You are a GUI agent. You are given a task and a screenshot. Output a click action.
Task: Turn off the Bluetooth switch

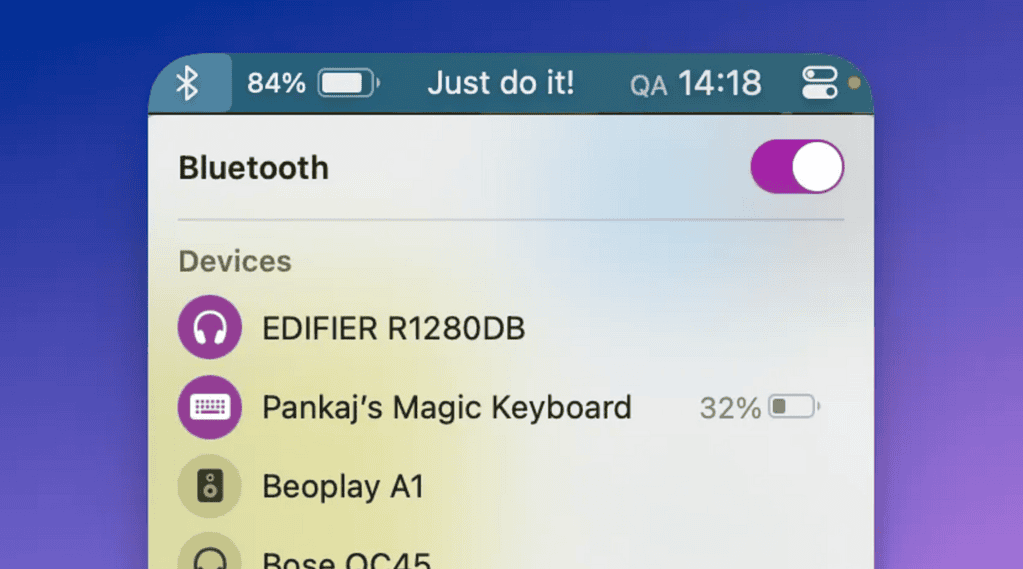point(796,167)
